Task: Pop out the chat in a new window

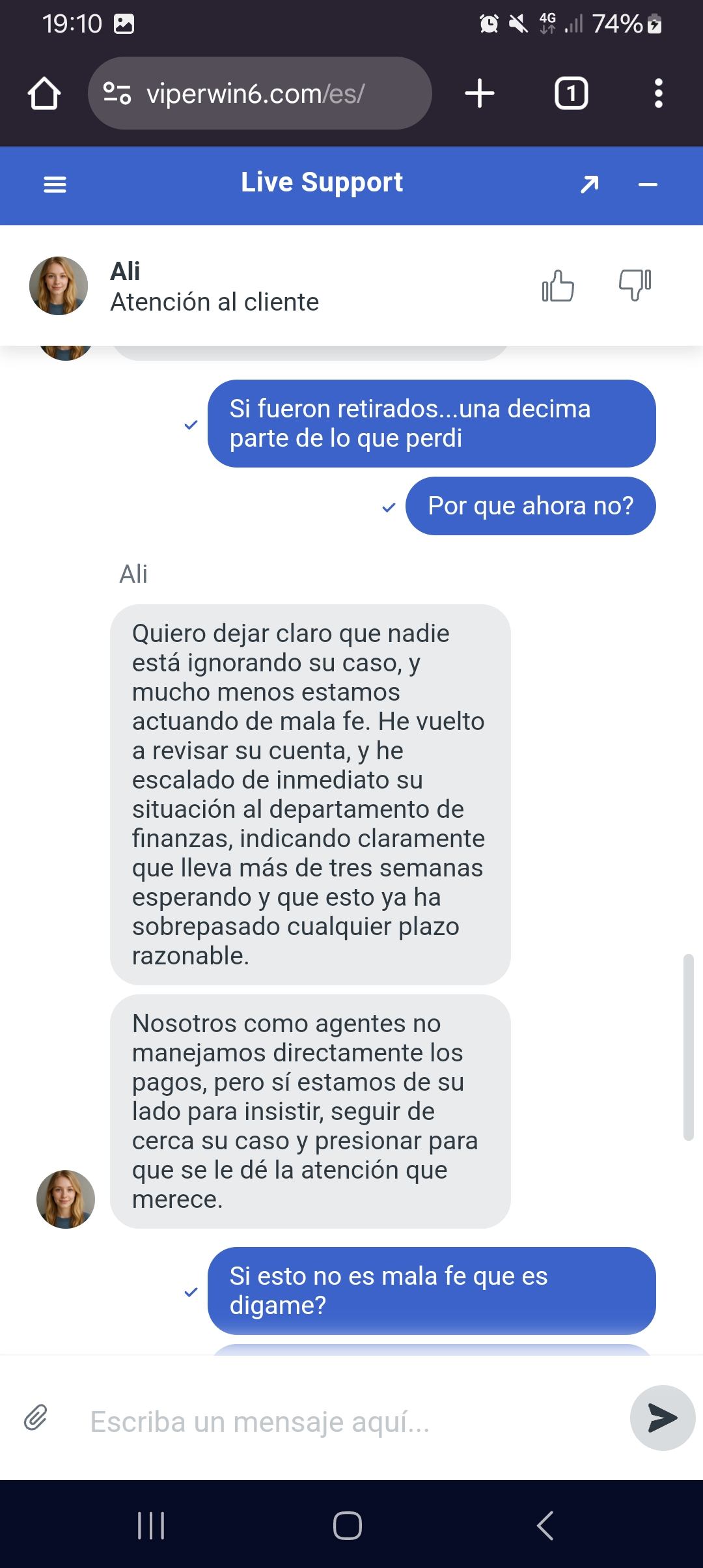Action: [x=589, y=185]
